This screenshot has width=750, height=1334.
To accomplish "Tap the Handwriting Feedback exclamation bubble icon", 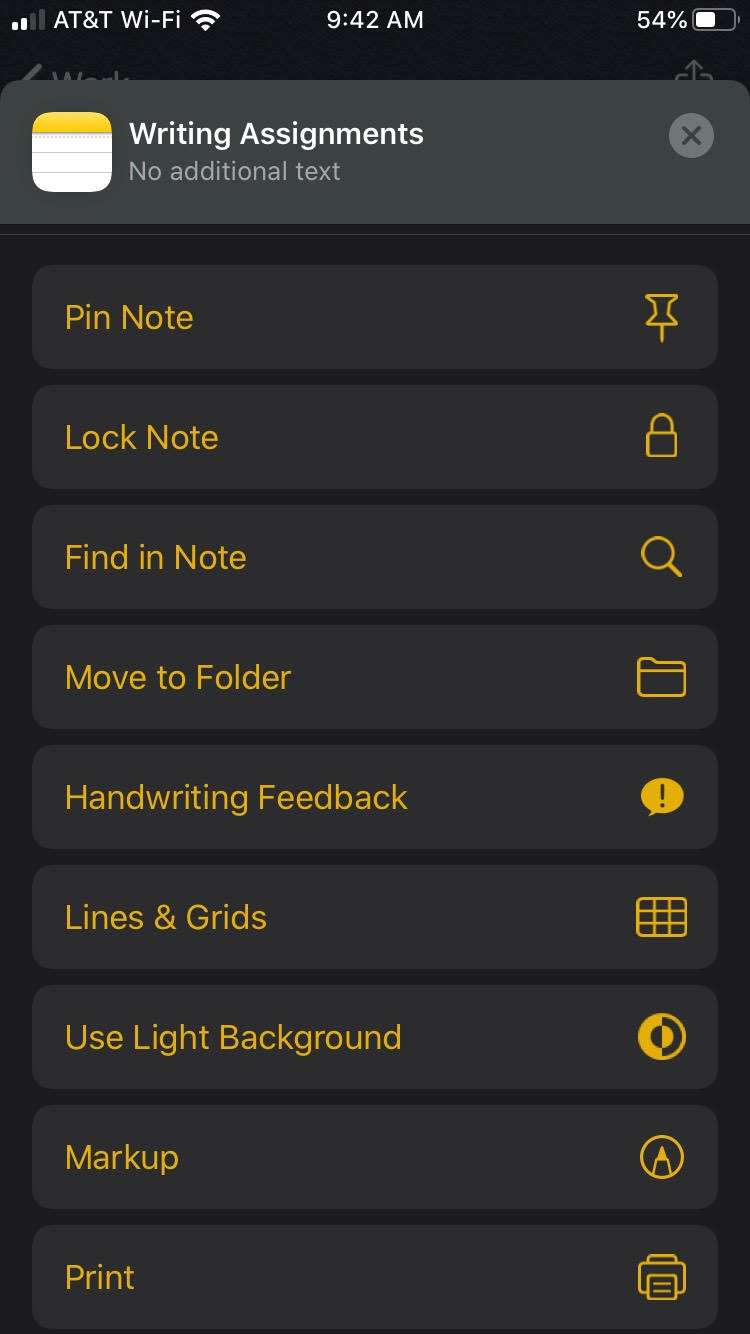I will click(x=662, y=797).
